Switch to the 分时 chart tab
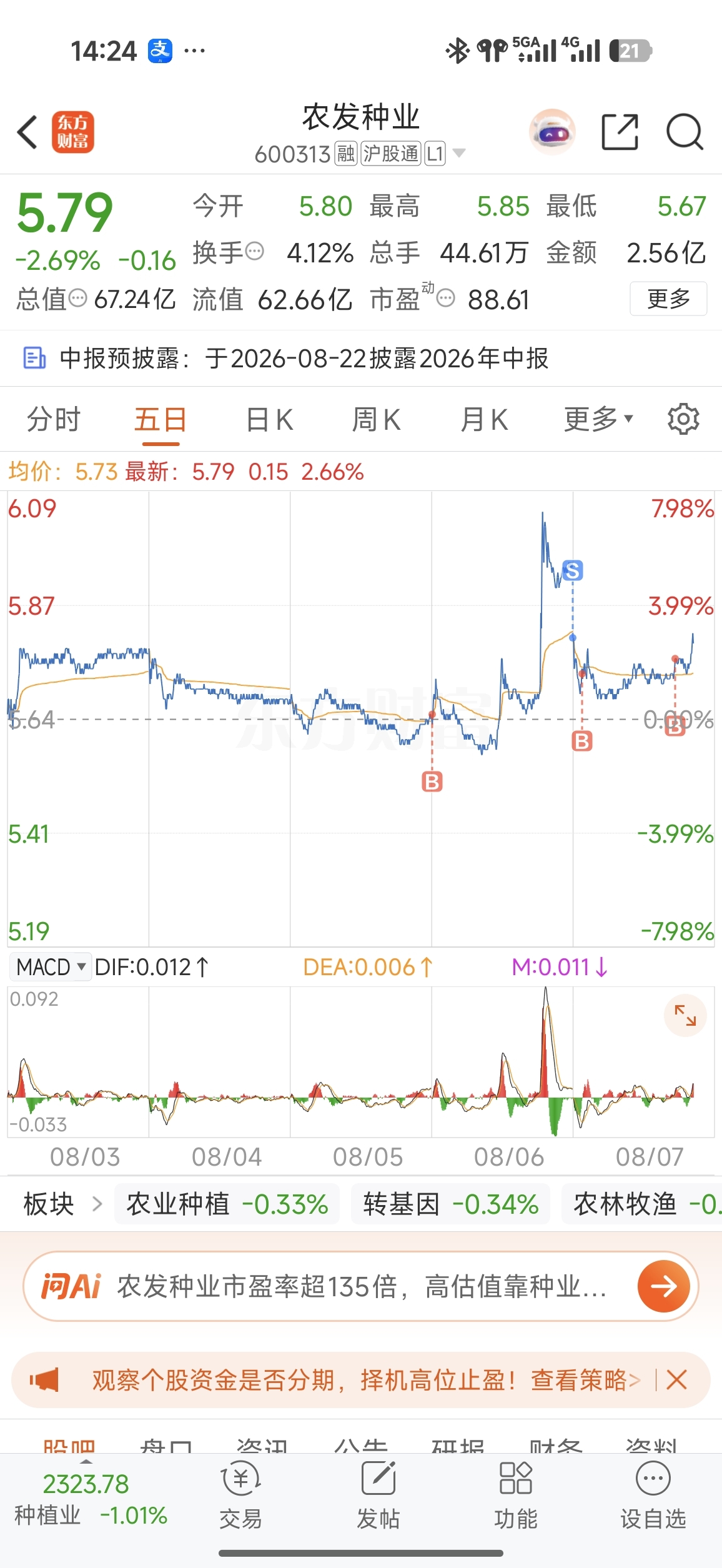This screenshot has height=1568, width=722. pyautogui.click(x=54, y=419)
